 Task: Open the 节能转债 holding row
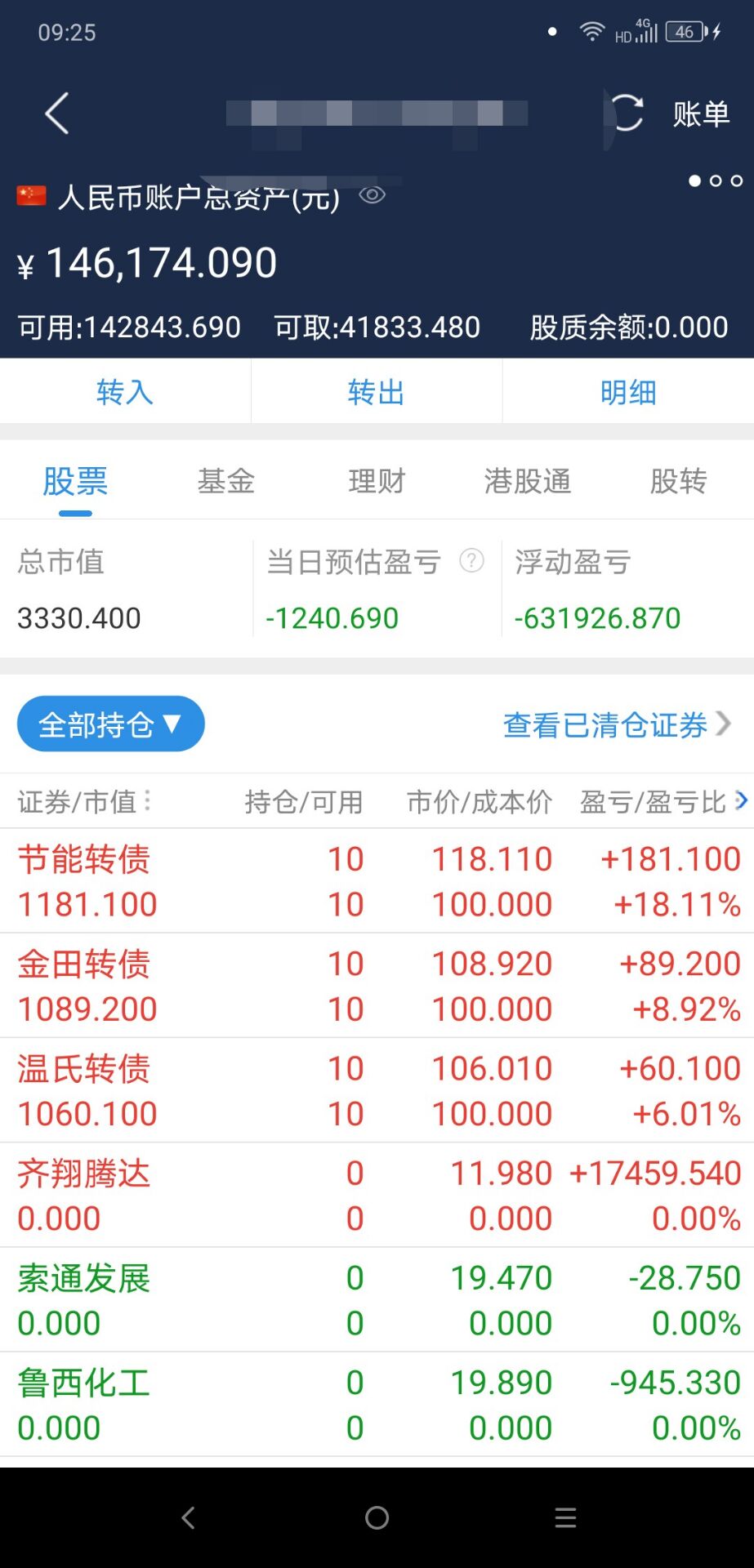[377, 881]
